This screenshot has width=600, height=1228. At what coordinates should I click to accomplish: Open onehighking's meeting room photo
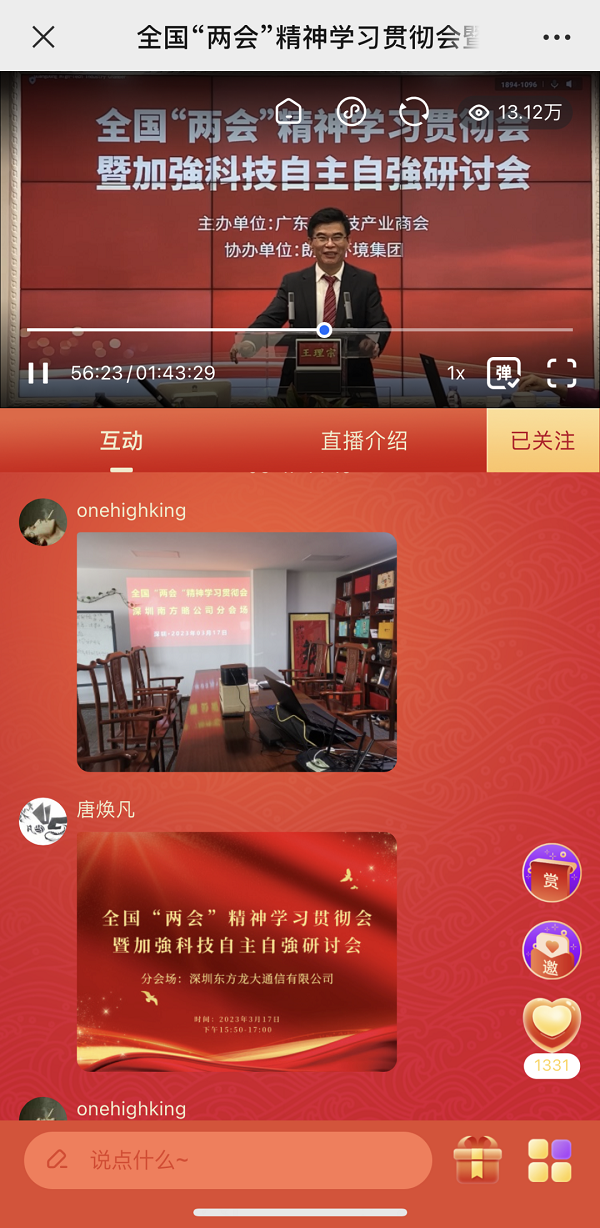(237, 651)
